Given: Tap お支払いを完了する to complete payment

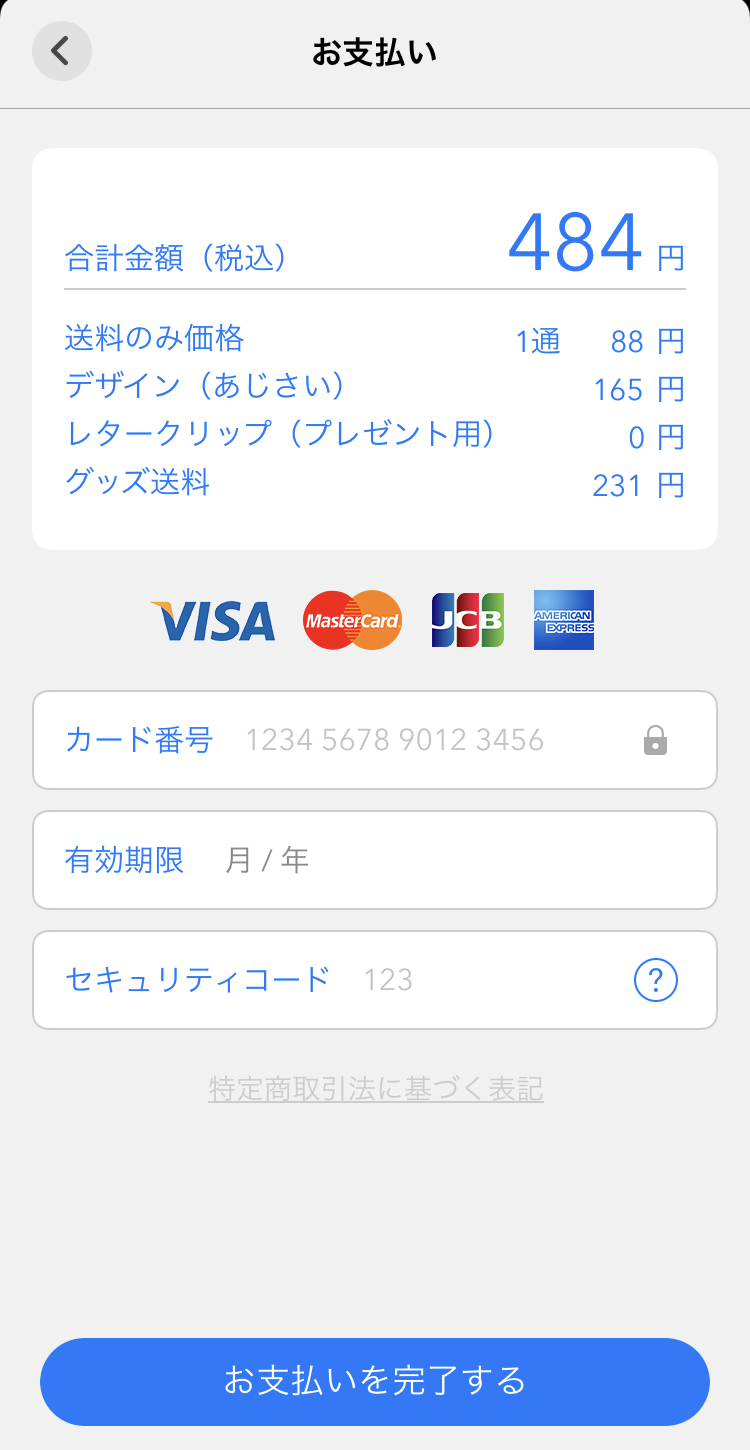Looking at the screenshot, I should click(375, 1382).
